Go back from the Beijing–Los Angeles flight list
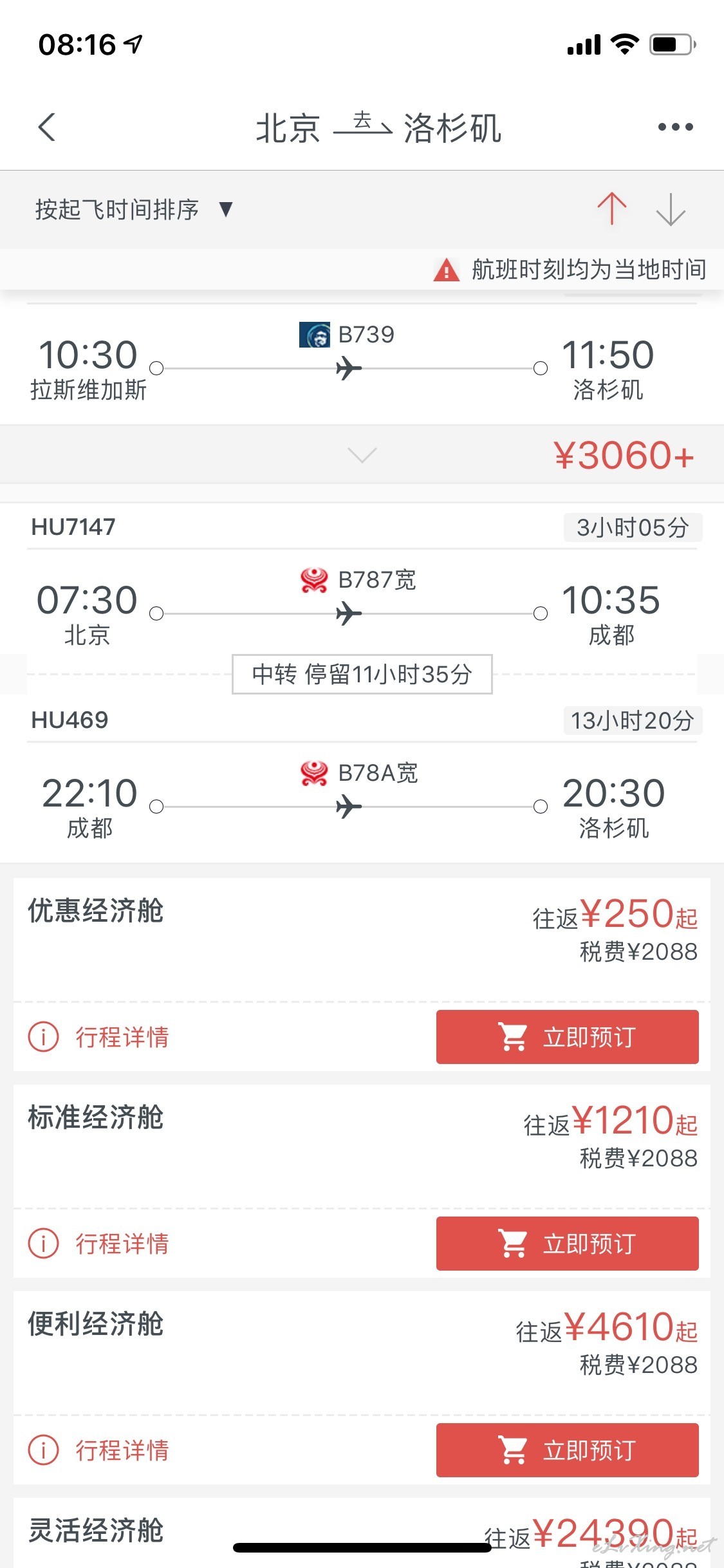This screenshot has width=724, height=1568. point(46,127)
